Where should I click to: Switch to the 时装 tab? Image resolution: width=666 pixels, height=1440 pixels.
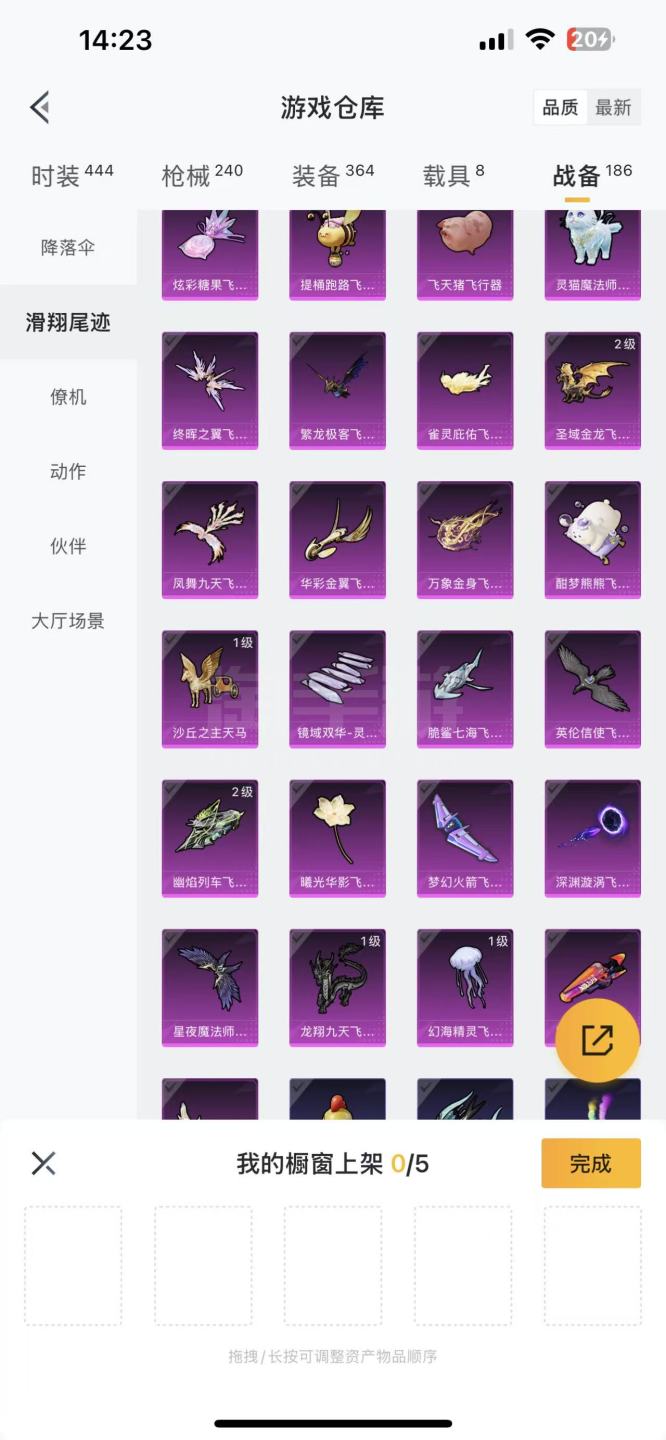click(71, 176)
